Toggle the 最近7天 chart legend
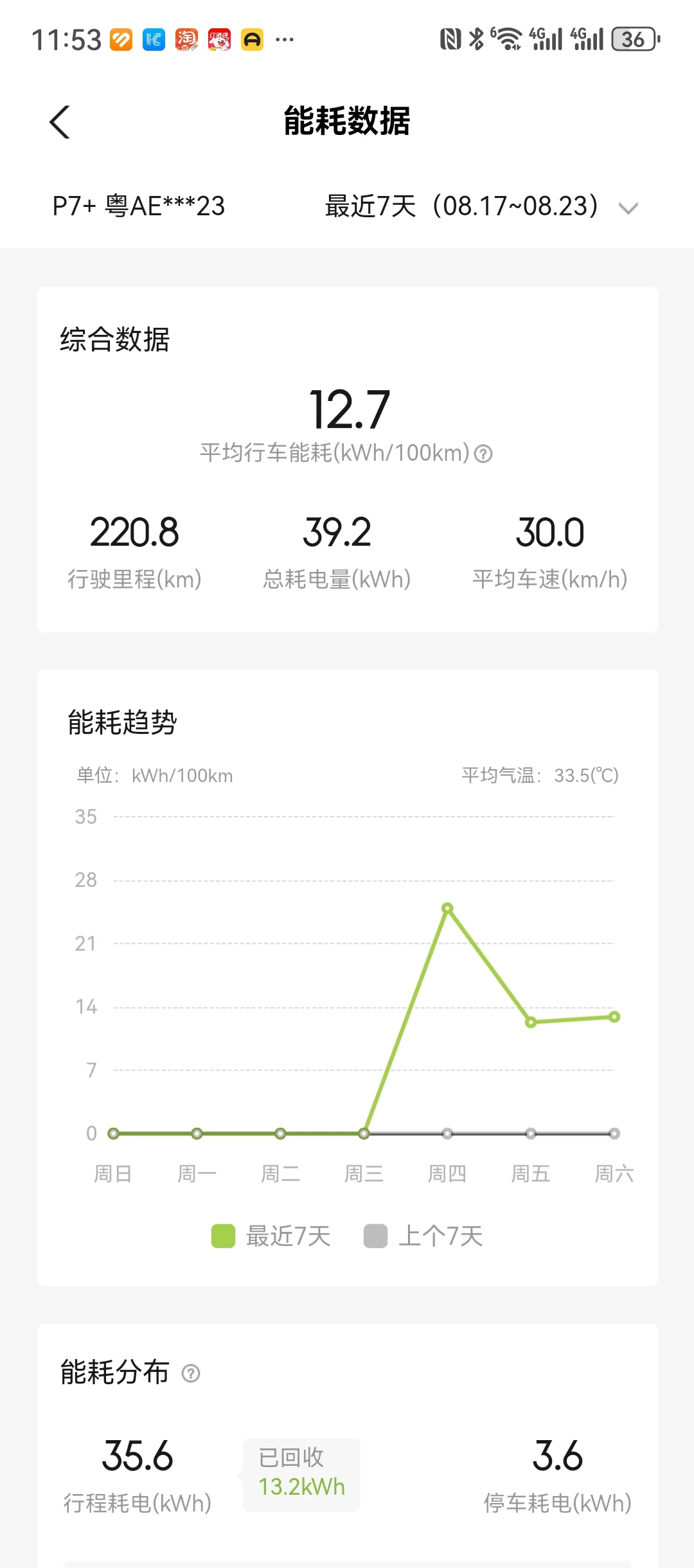The height and width of the screenshot is (1568, 694). point(271,1236)
